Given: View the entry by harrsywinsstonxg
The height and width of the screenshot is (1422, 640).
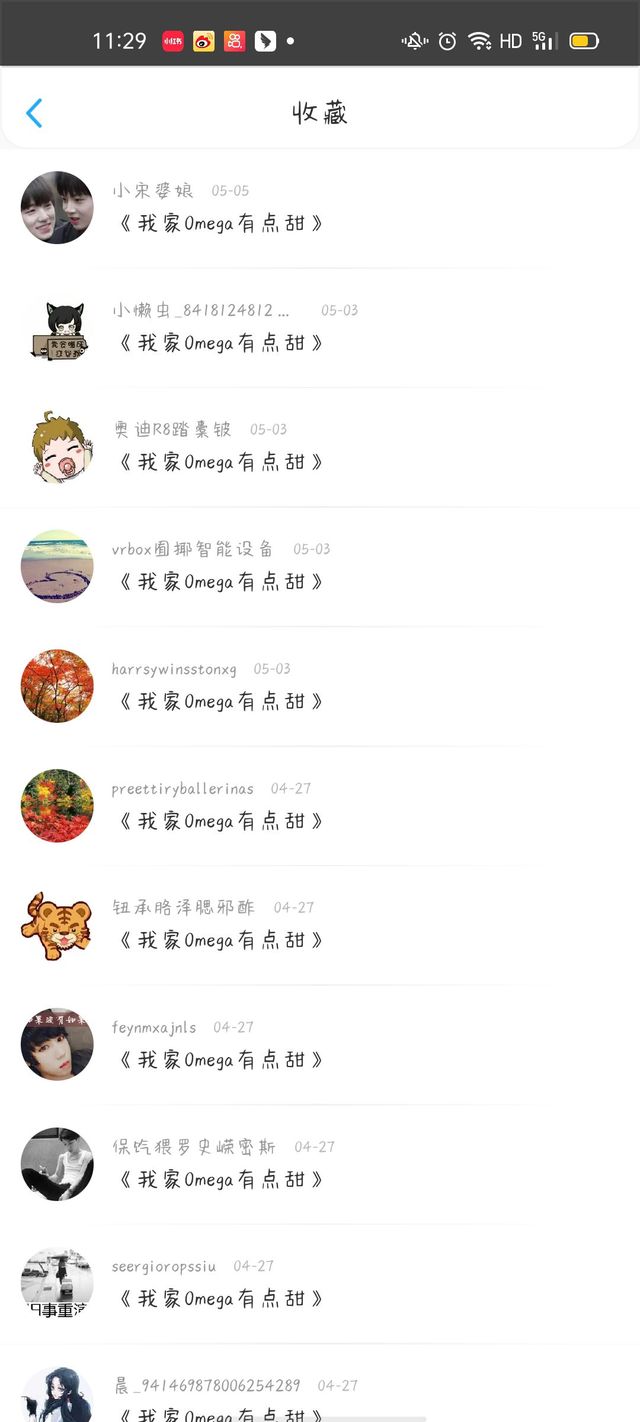Looking at the screenshot, I should coord(221,701).
